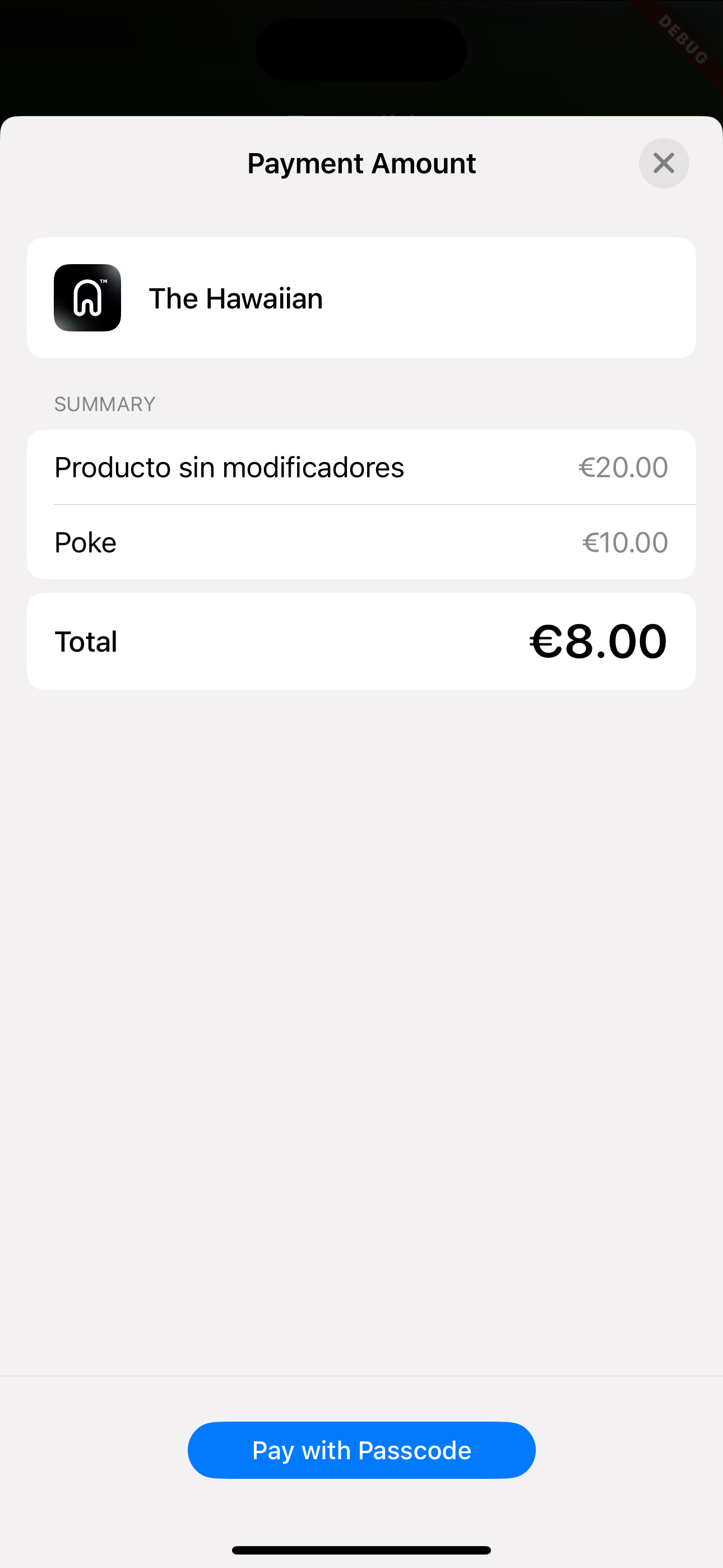Tap Pay with Passcode
The height and width of the screenshot is (1568, 723).
click(x=361, y=1450)
